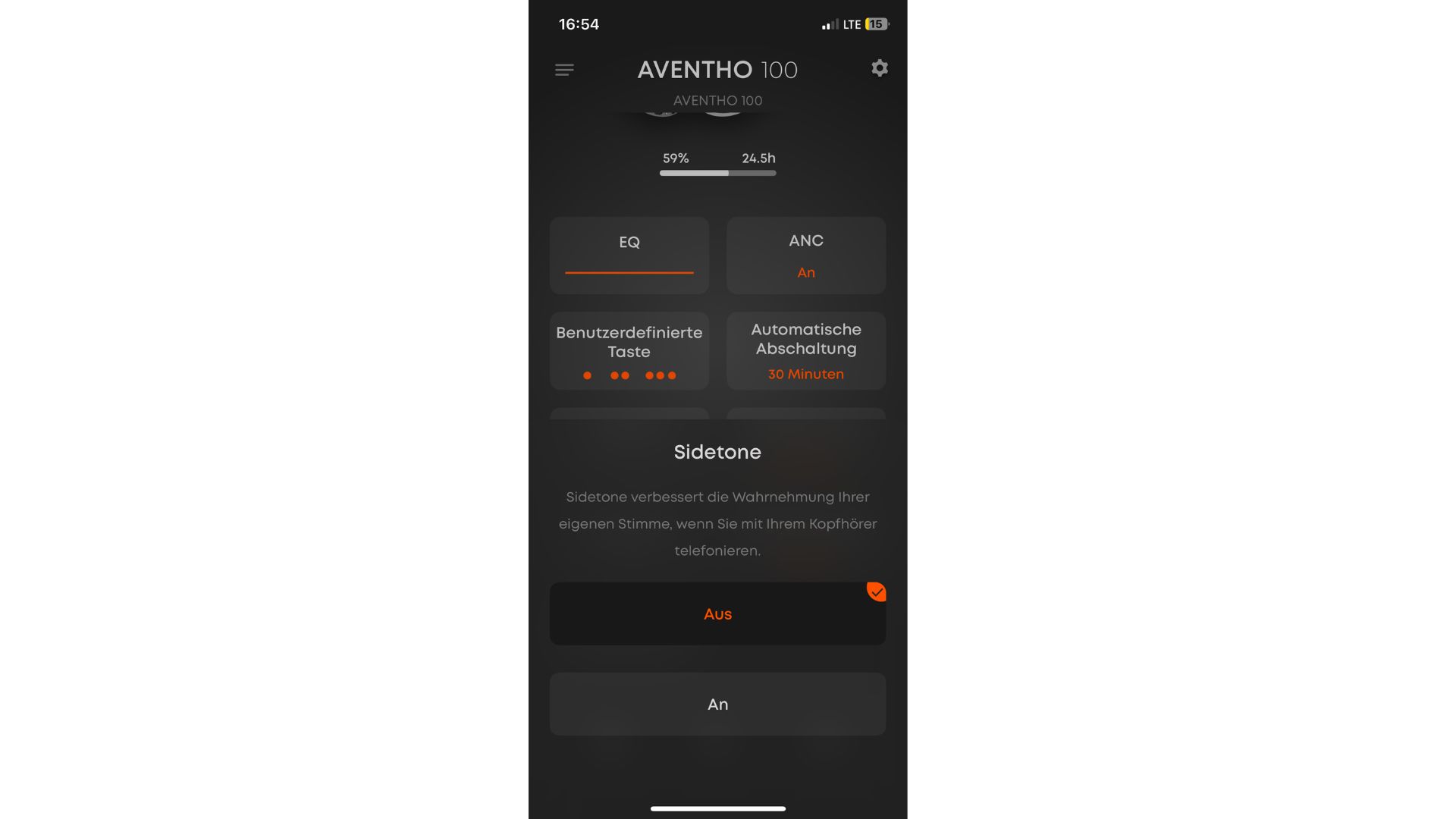Viewport: 1456px width, 819px height.
Task: Open the hamburger drawer menu
Action: tap(563, 70)
